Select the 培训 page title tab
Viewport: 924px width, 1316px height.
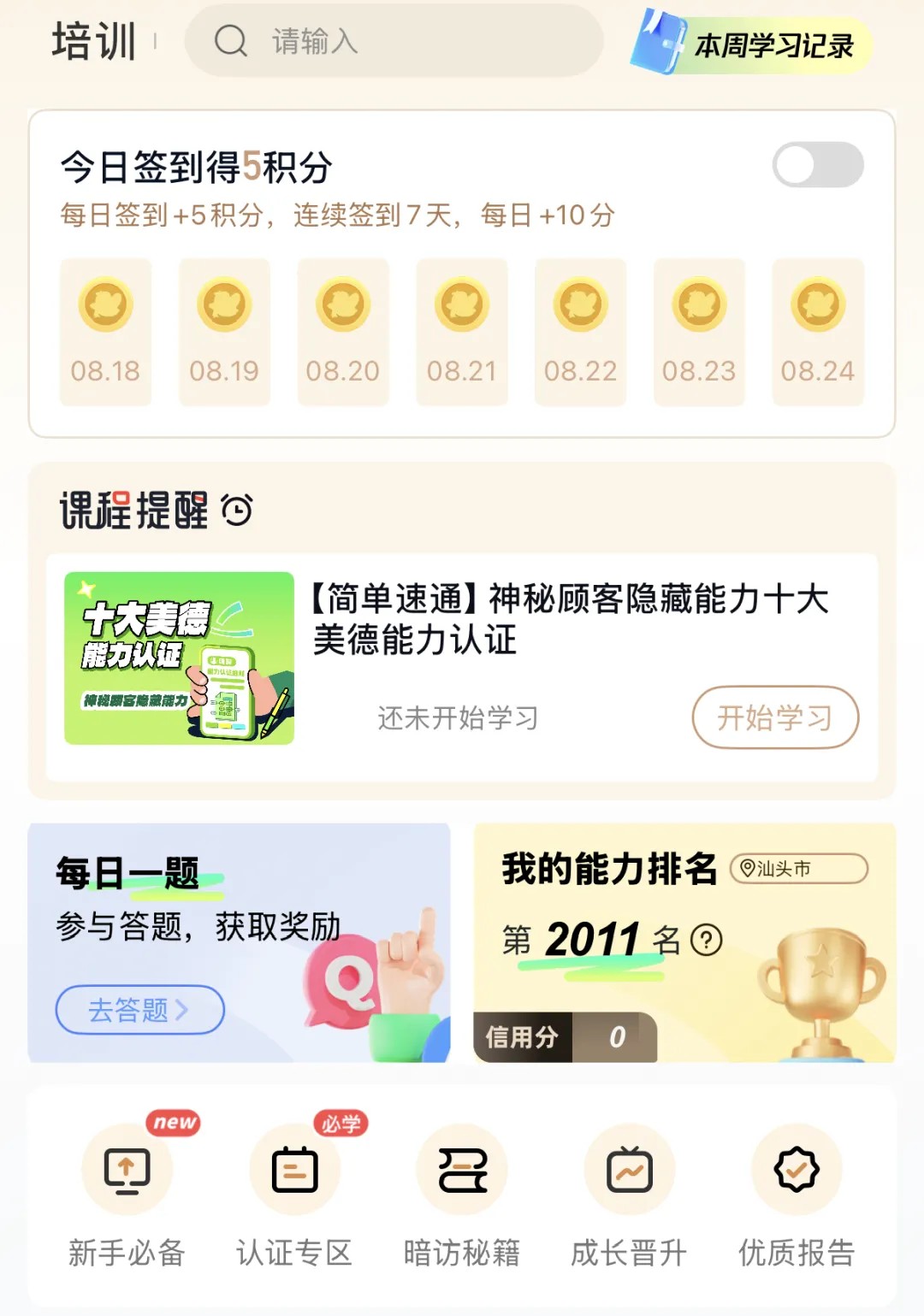[92, 41]
